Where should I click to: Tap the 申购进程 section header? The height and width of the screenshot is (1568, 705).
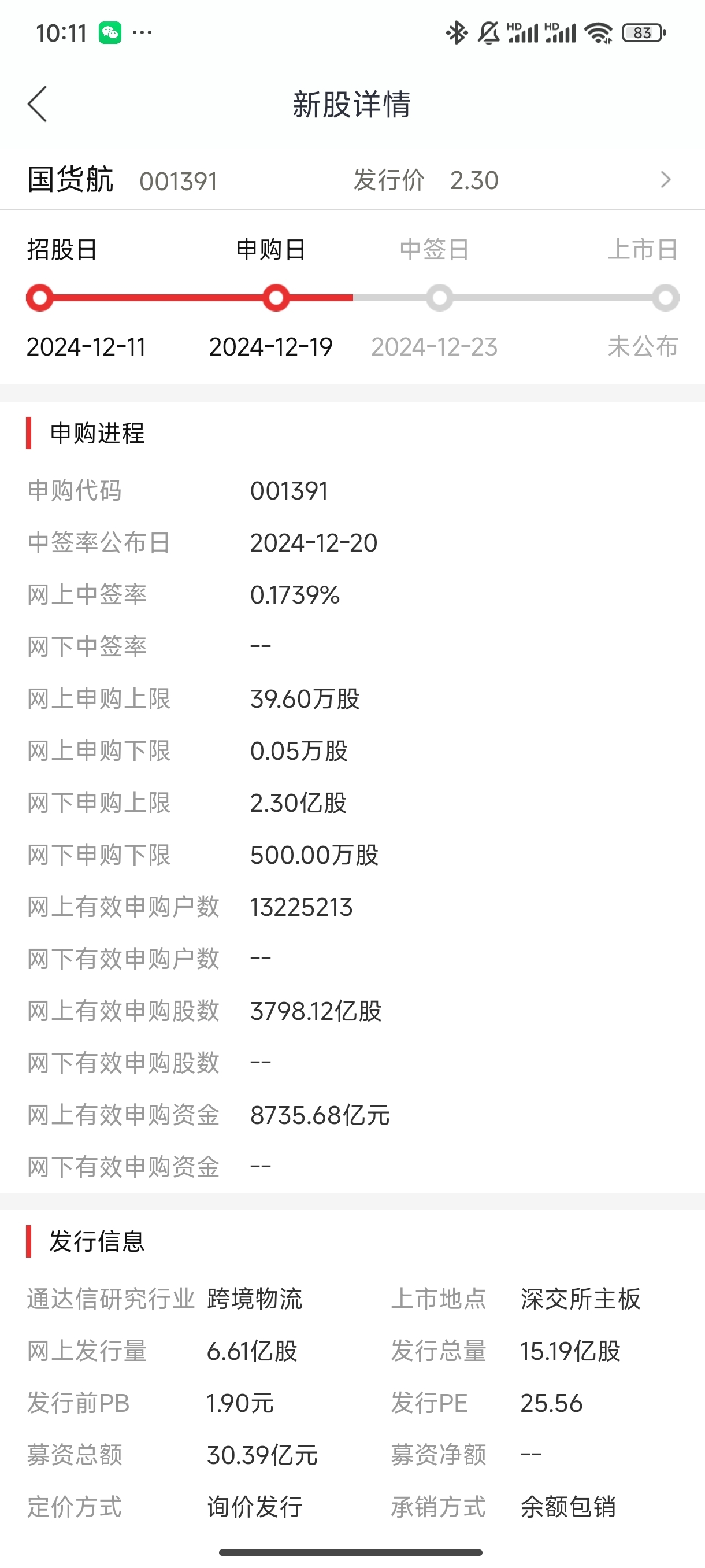pos(97,434)
